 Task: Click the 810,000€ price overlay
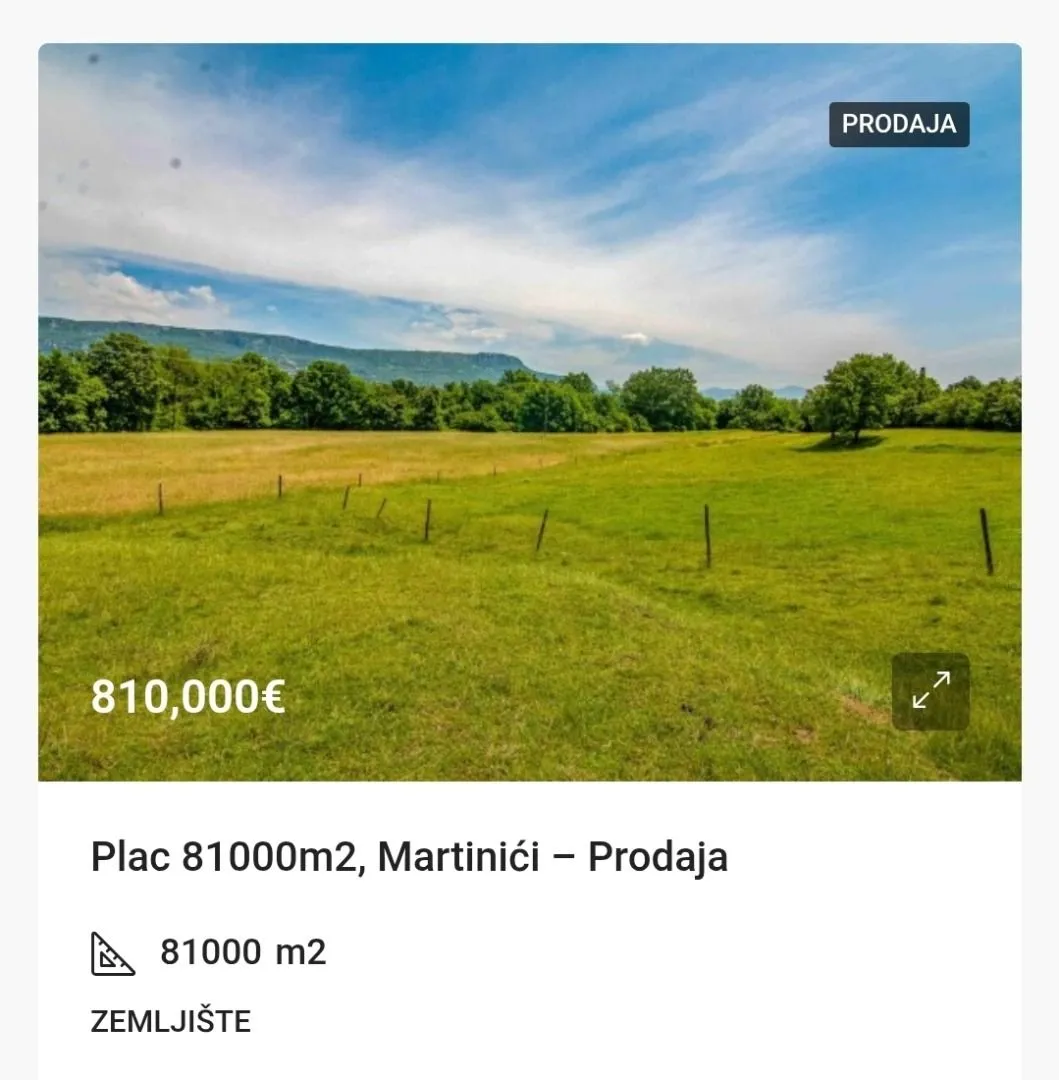coord(186,697)
